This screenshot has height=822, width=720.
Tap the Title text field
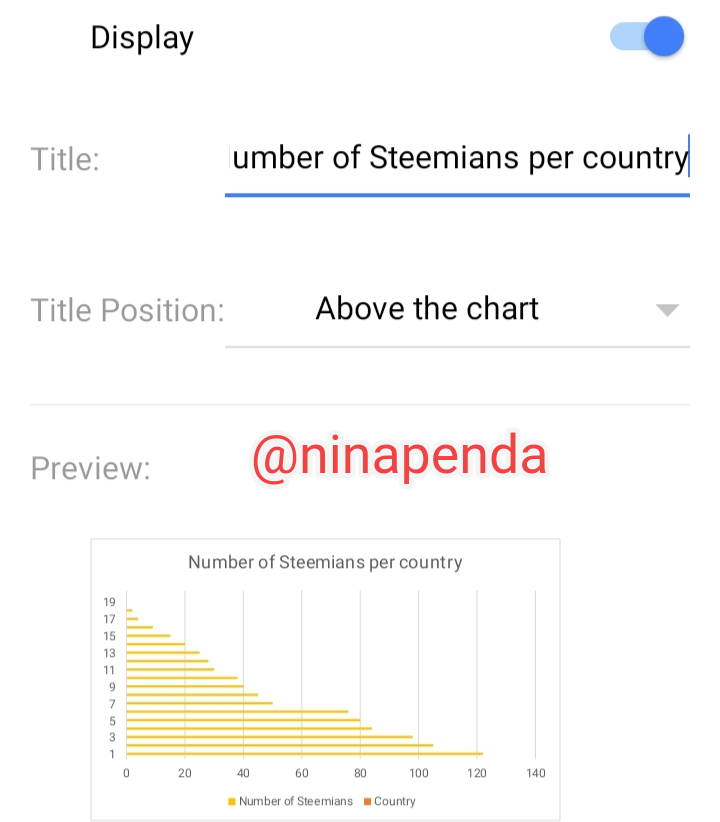point(457,158)
